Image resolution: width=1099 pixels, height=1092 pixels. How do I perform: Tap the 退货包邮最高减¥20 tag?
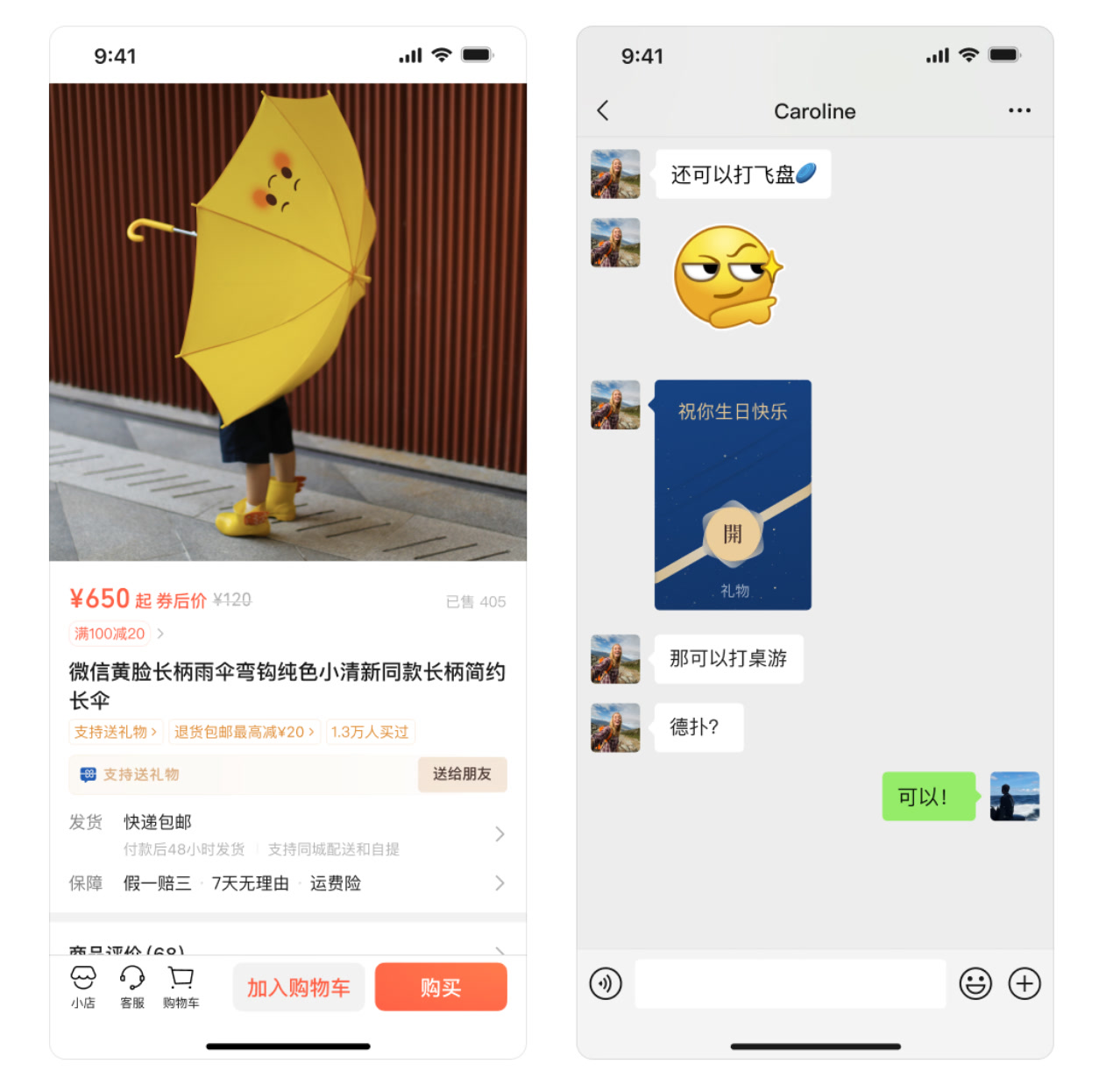point(244,732)
